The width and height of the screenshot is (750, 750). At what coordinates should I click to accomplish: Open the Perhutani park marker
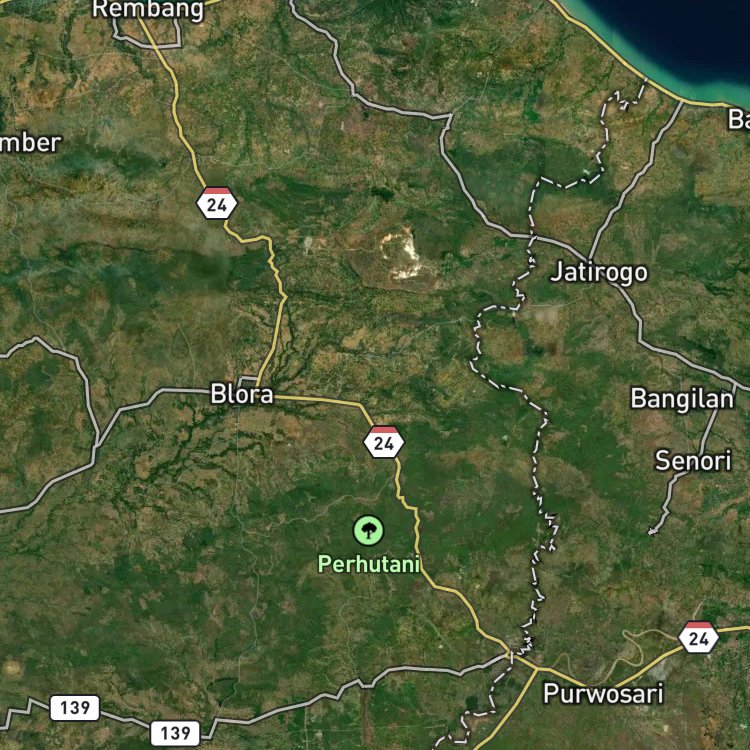click(x=368, y=530)
